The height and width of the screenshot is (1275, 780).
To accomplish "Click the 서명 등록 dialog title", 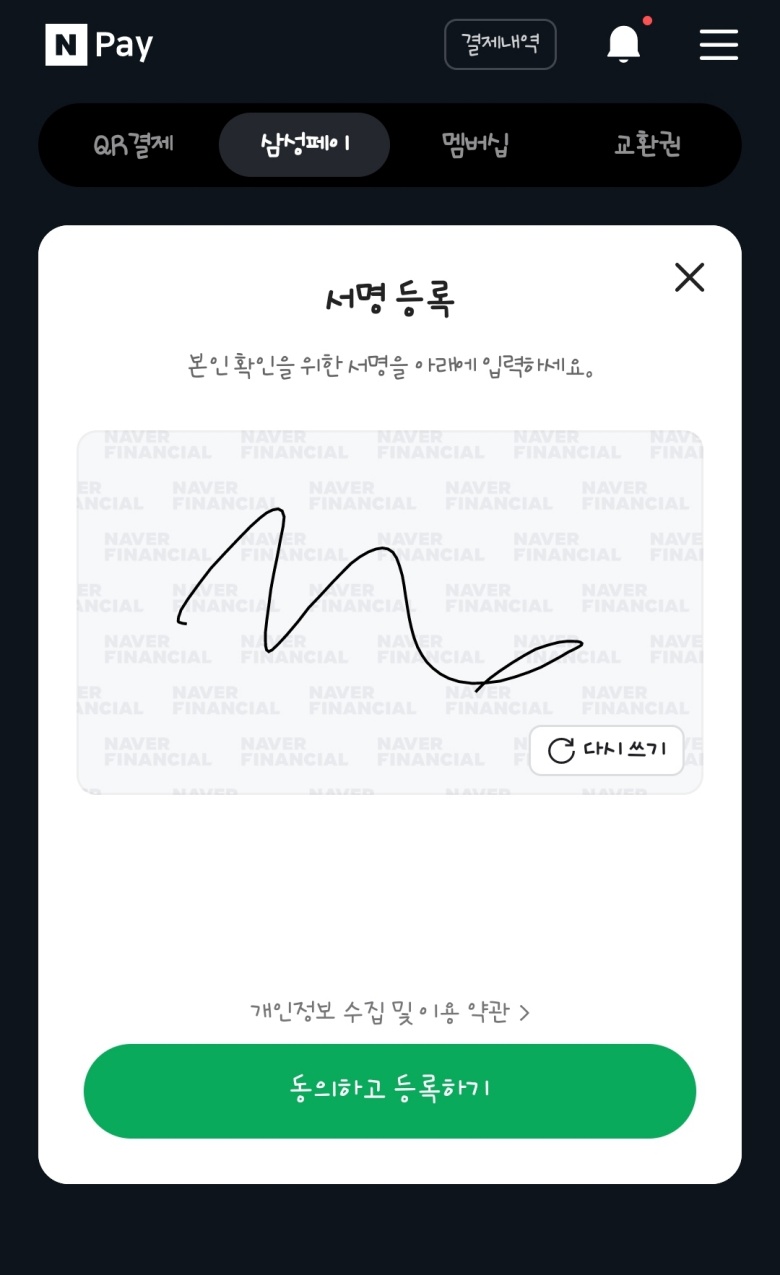I will point(390,297).
